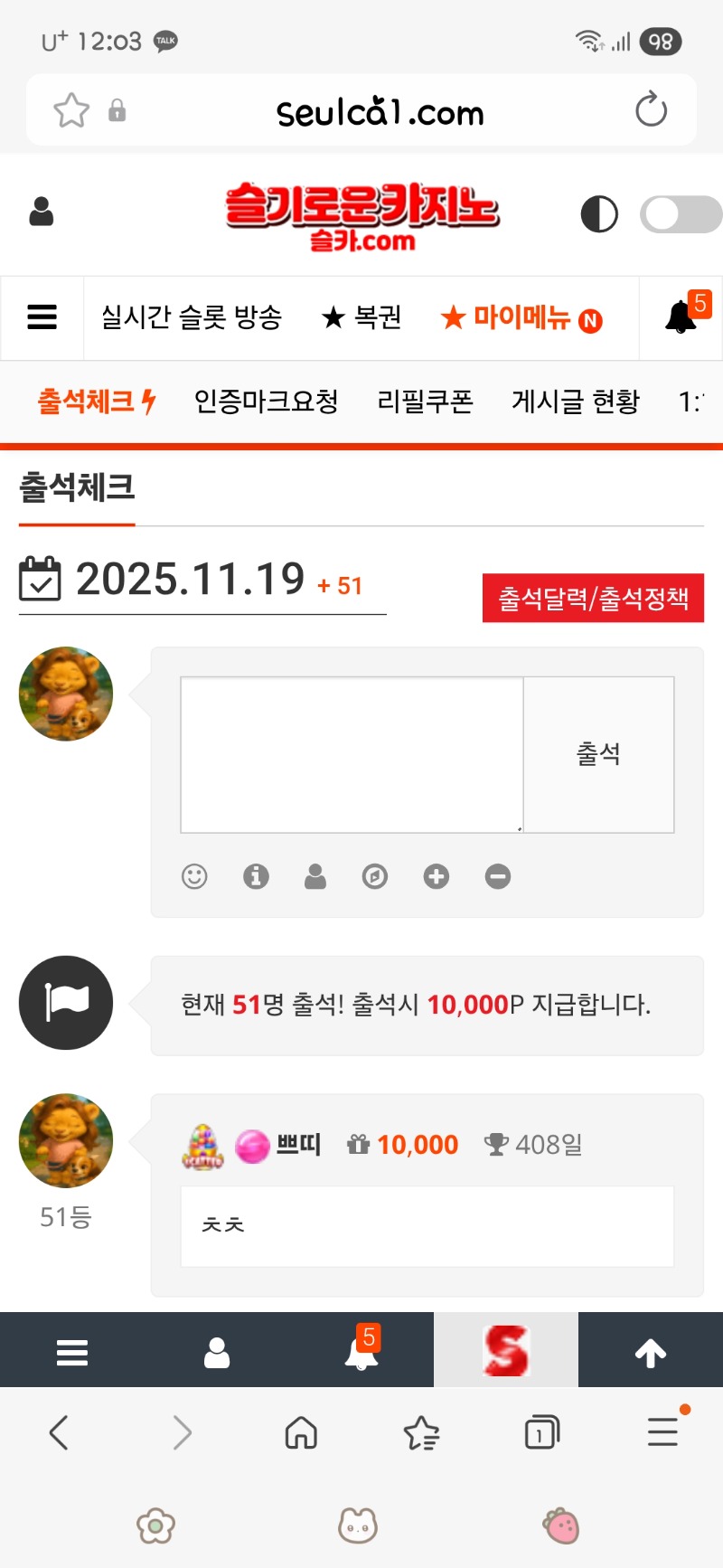Go to 실시간 슬롯 방송
Screen dimensions: 723x1568
click(x=192, y=317)
